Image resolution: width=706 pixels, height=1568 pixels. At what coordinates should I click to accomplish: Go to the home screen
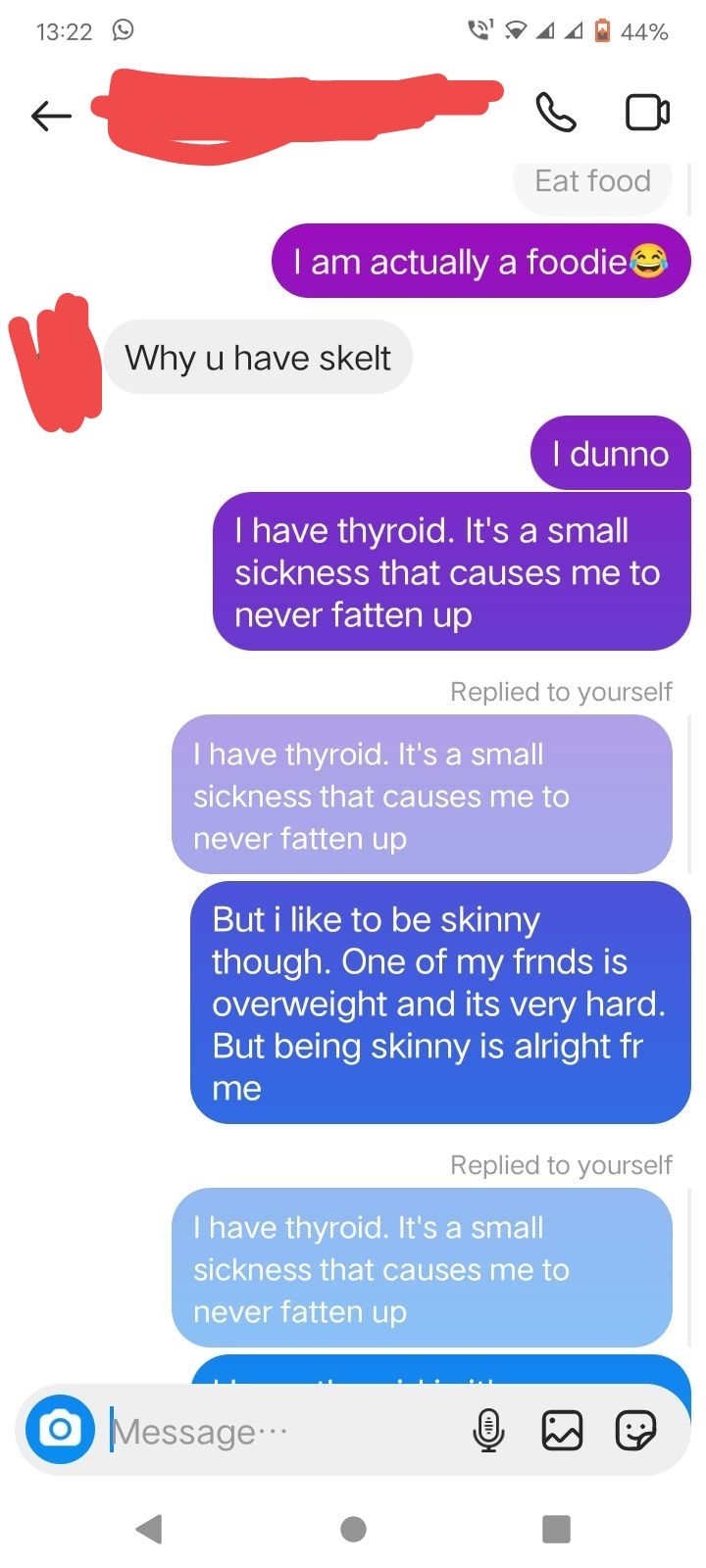pyautogui.click(x=353, y=1528)
